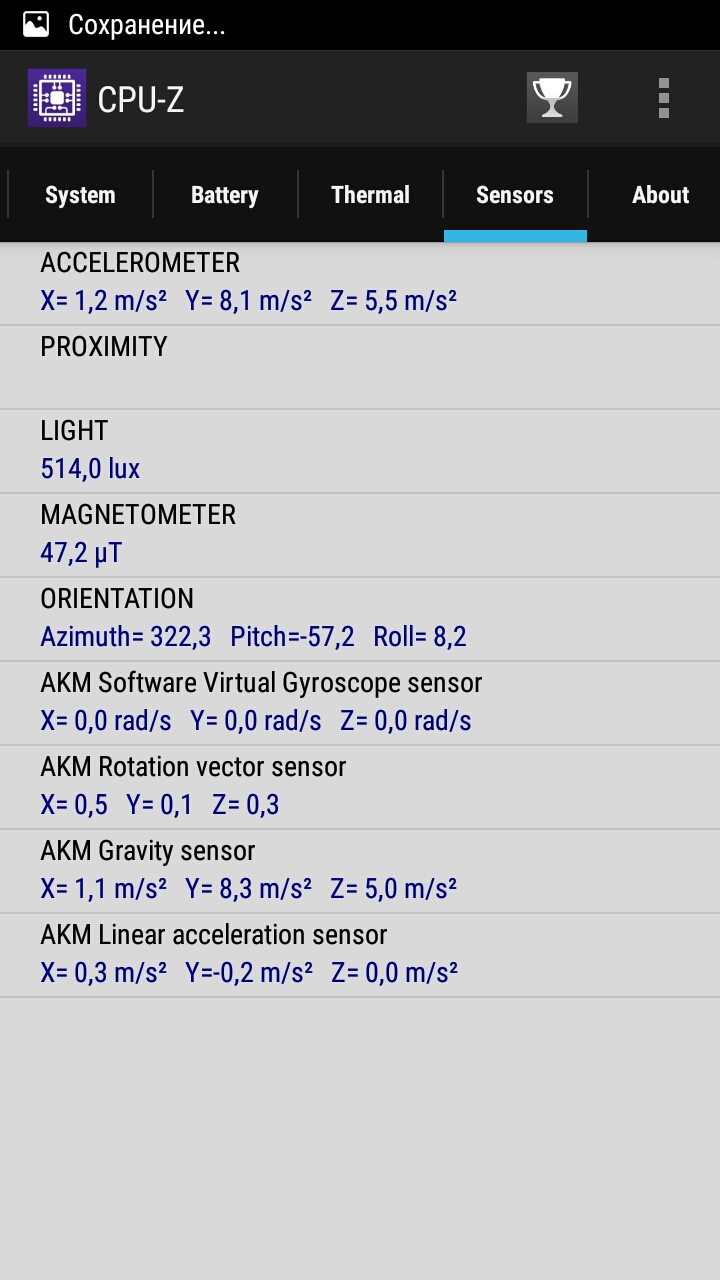Switch to the System tab
The image size is (720, 1280).
coord(80,195)
